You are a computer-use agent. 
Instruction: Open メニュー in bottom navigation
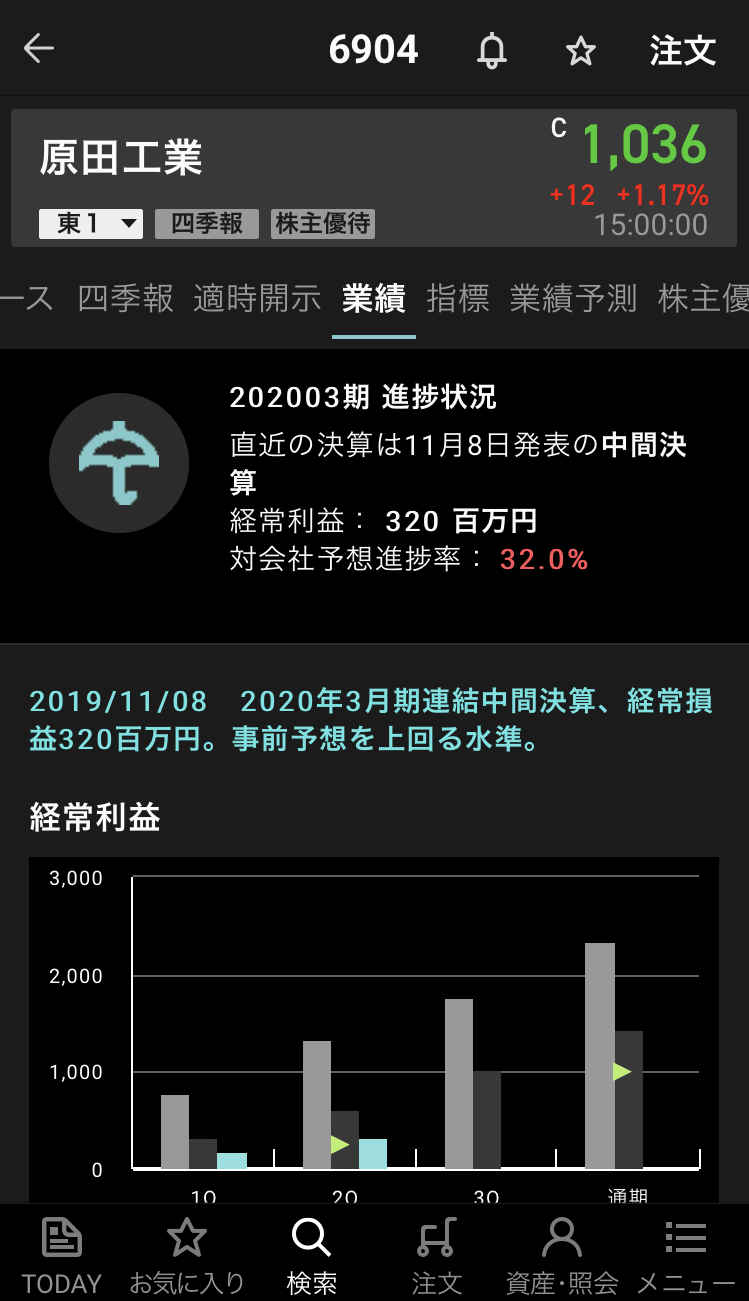686,1255
